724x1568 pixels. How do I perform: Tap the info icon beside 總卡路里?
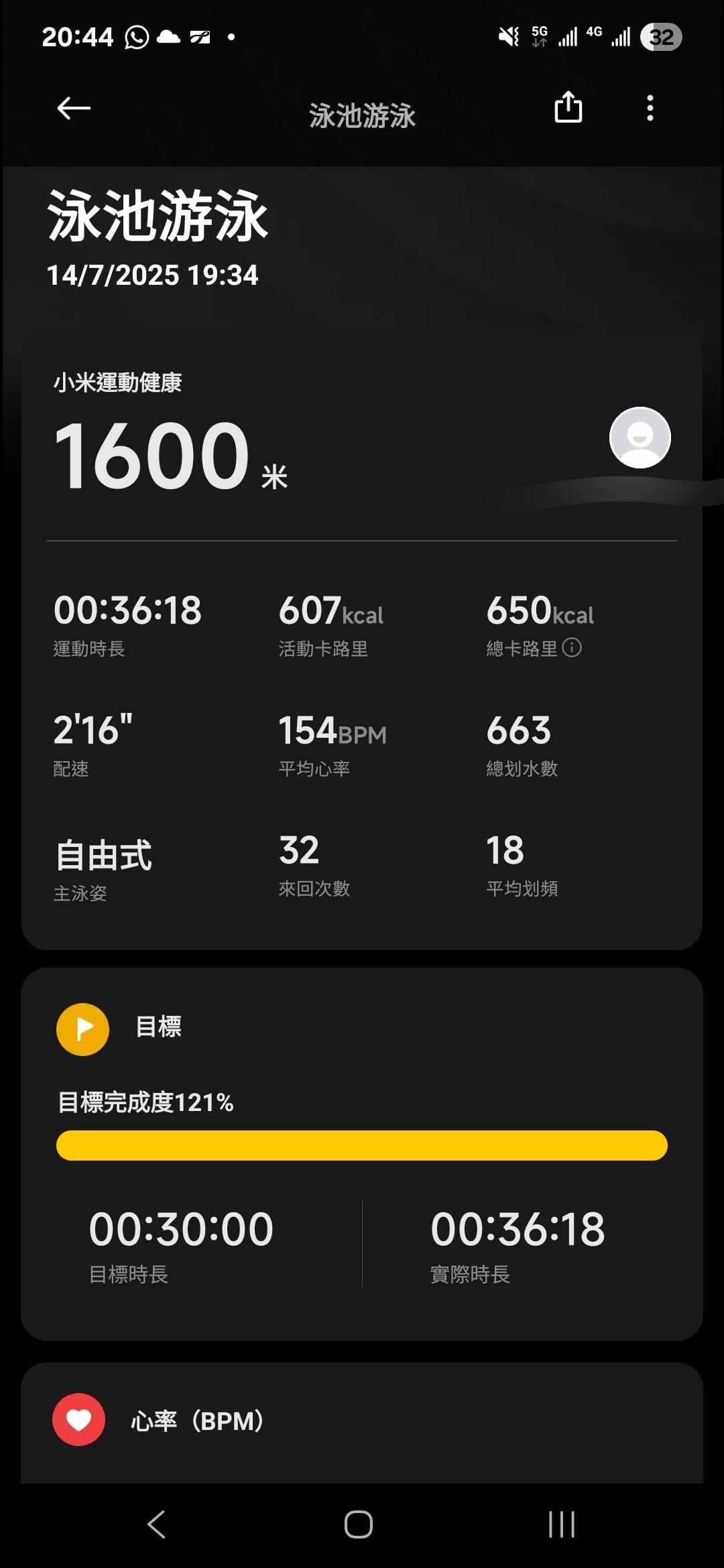tap(572, 647)
